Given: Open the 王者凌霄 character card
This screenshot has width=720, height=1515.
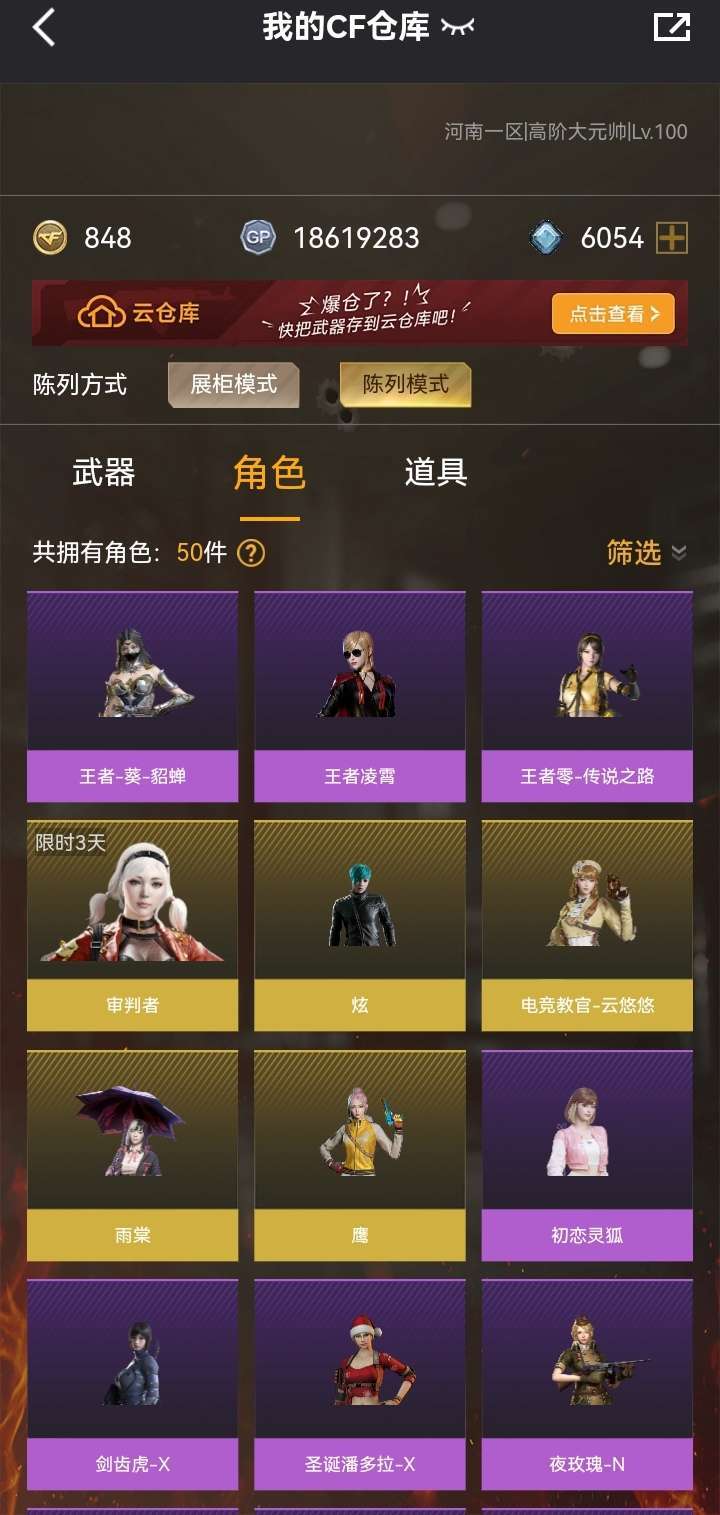Looking at the screenshot, I should click(360, 697).
